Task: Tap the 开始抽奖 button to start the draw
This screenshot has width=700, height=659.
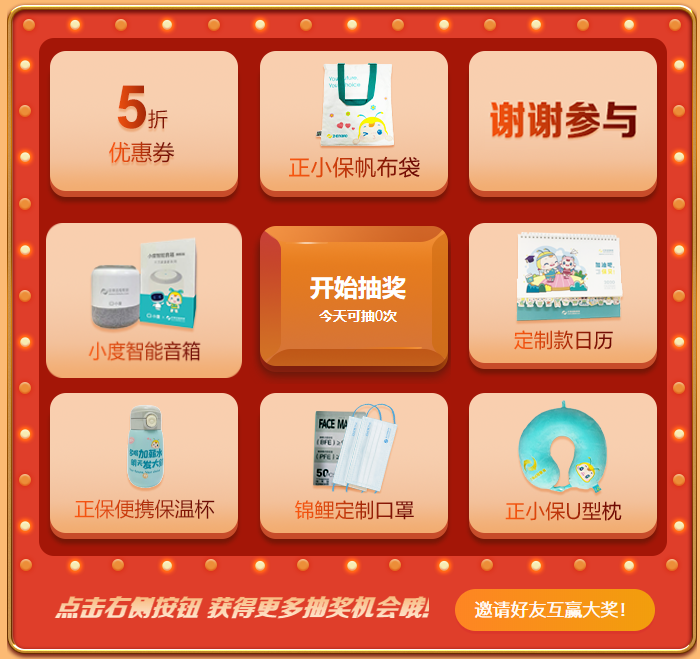Action: coord(354,298)
